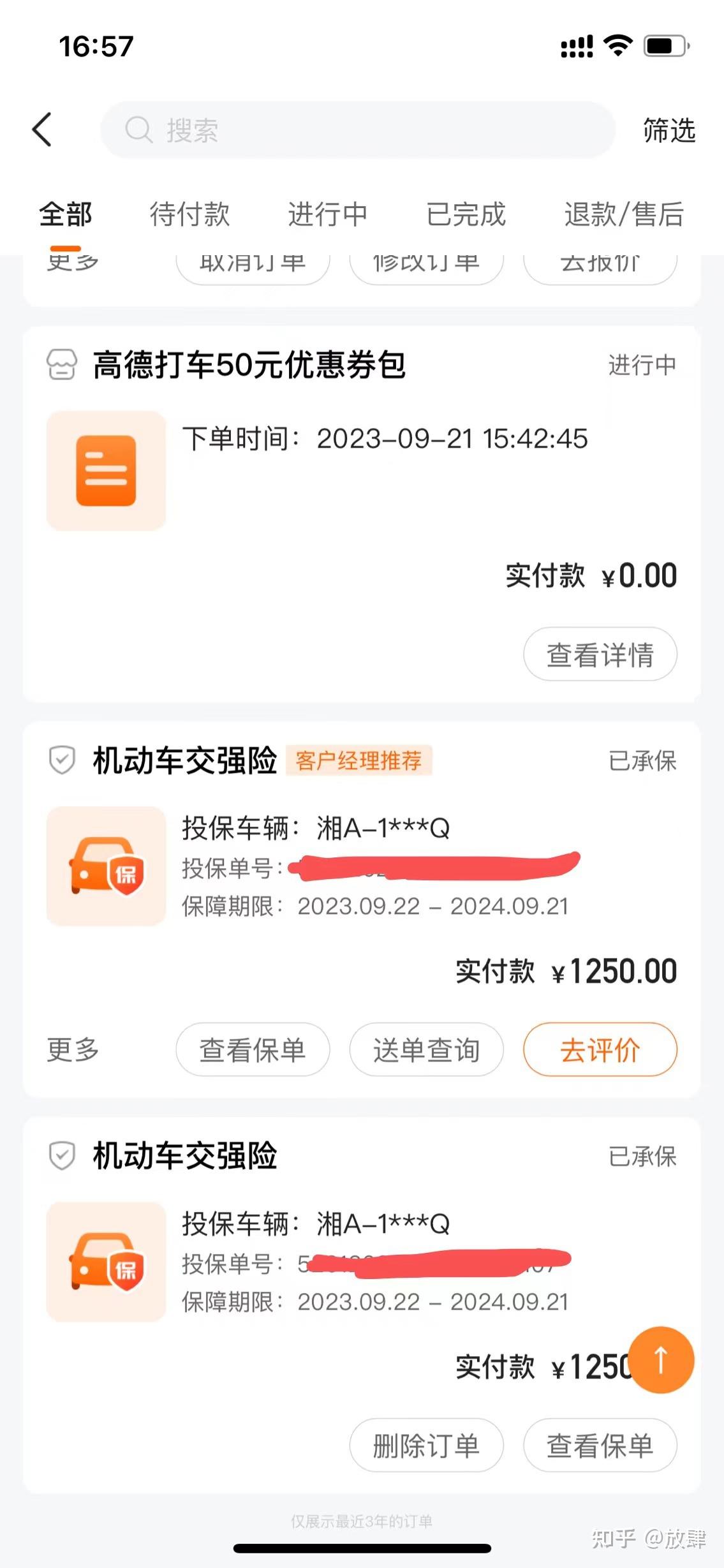Tap the 搜索 search field

coord(357,129)
